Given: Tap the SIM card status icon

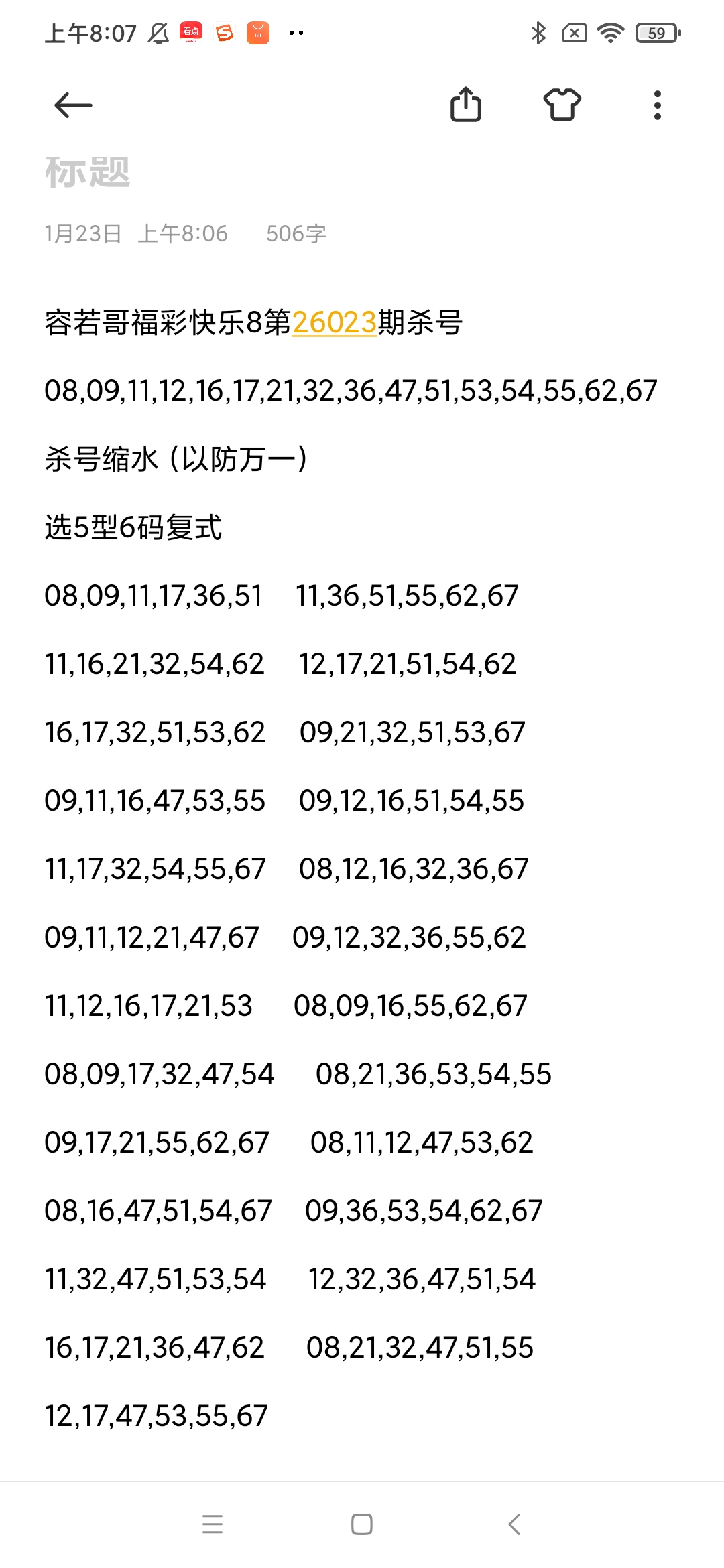Looking at the screenshot, I should (575, 32).
